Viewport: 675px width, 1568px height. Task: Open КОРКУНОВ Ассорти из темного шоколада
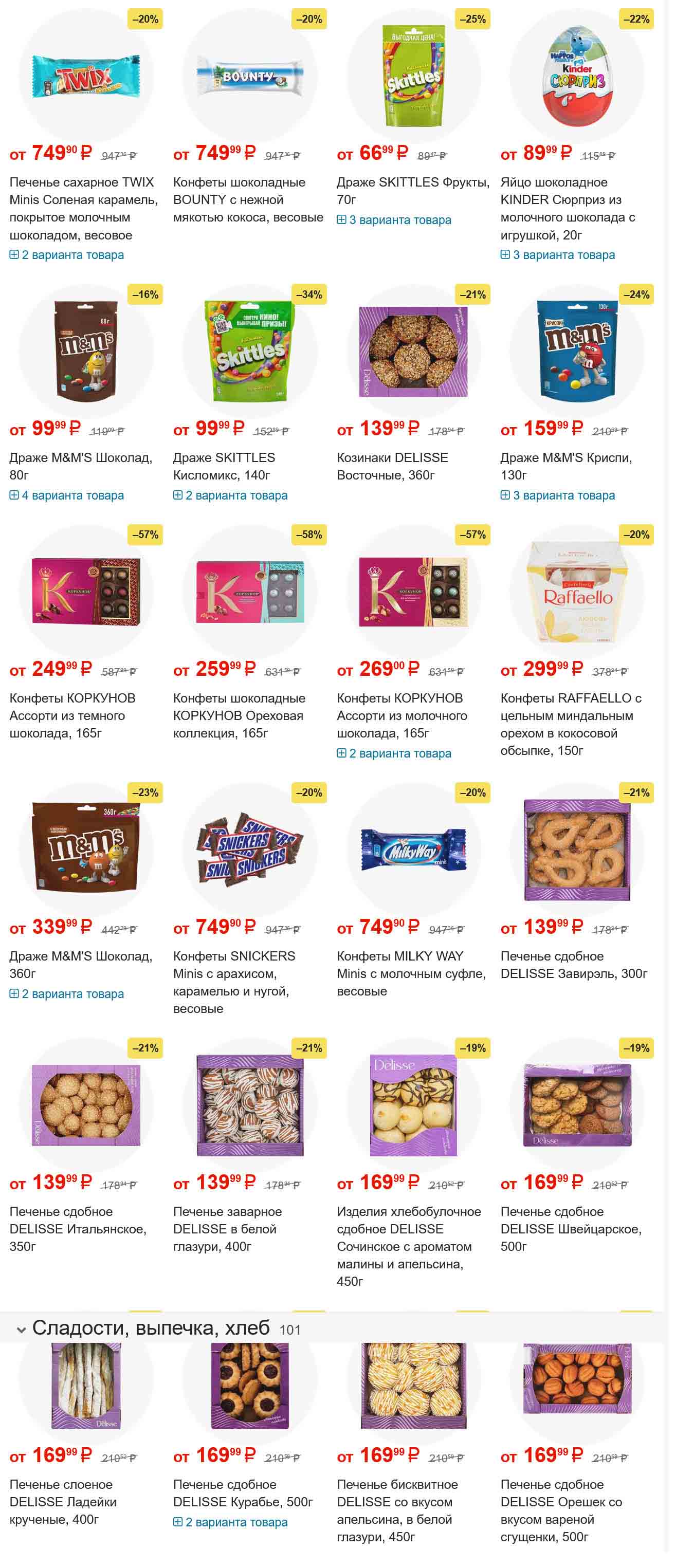click(72, 715)
